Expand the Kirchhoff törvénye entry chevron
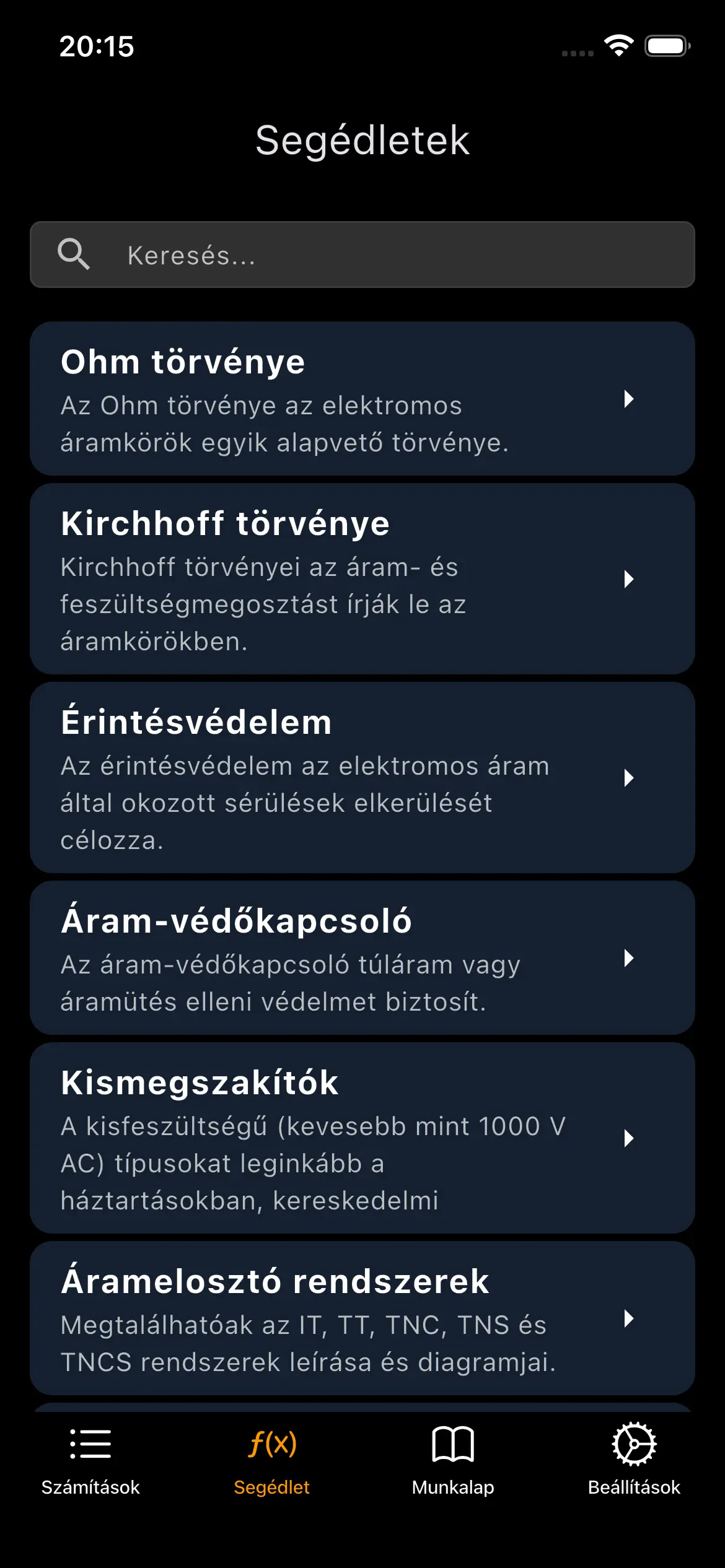 pyautogui.click(x=630, y=580)
